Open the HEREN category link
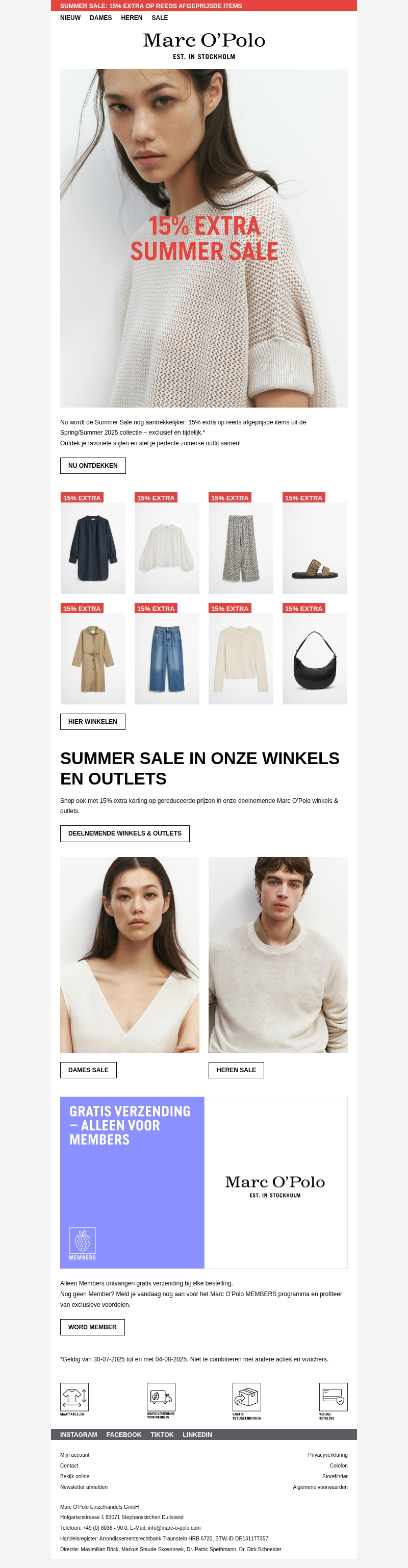408x1568 pixels. point(132,18)
